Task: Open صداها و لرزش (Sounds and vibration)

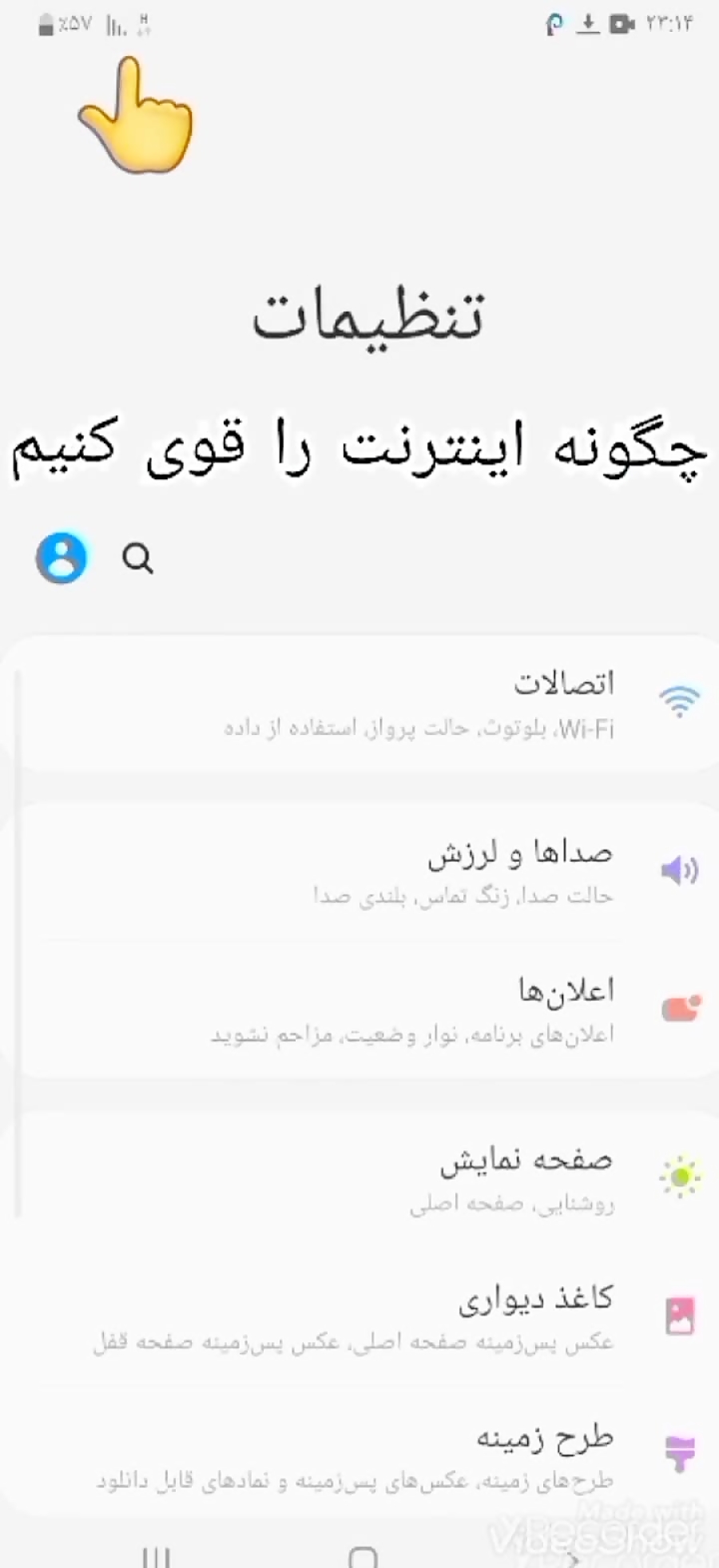Action: [359, 872]
